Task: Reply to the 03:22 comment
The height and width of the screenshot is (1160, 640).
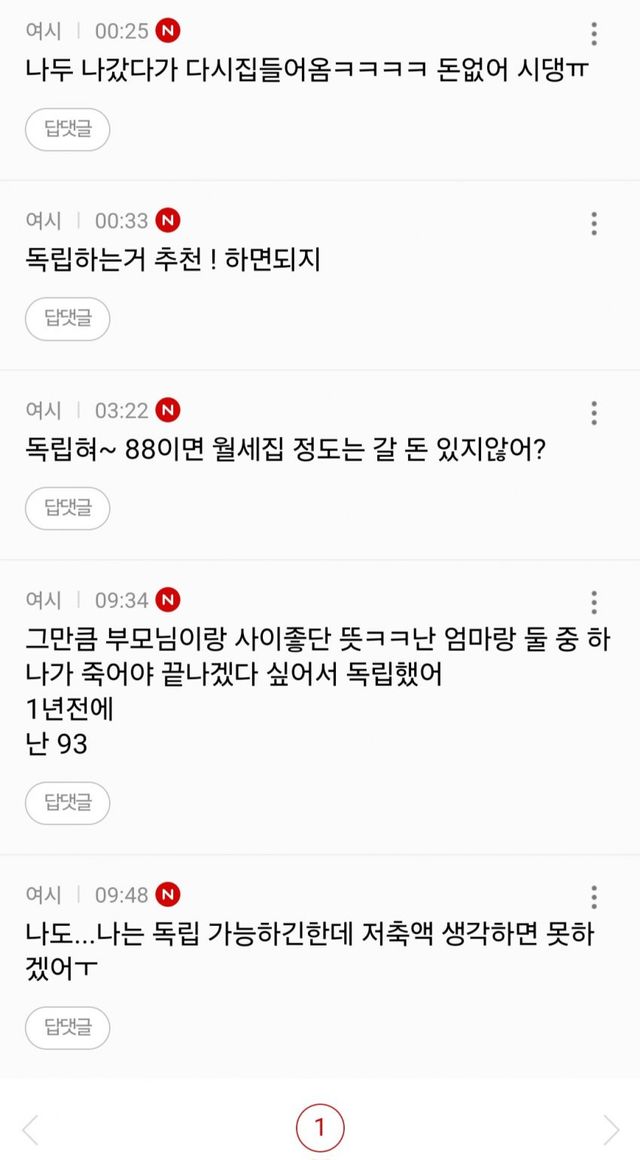Action: click(x=67, y=509)
